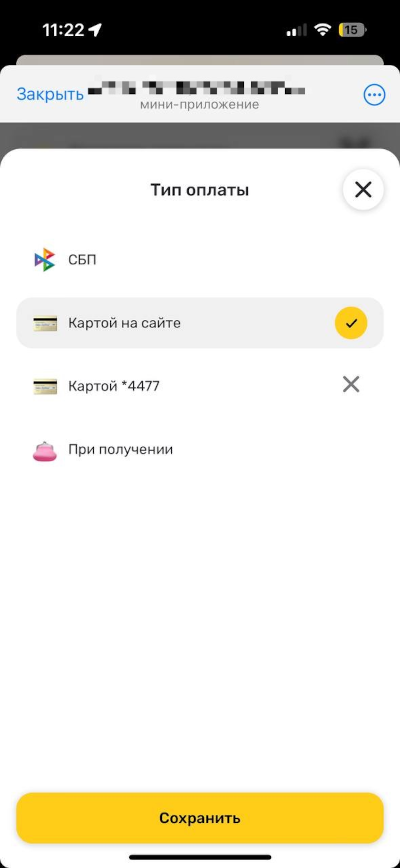This screenshot has width=400, height=868.
Task: Save payment type with Сохранить
Action: [200, 818]
